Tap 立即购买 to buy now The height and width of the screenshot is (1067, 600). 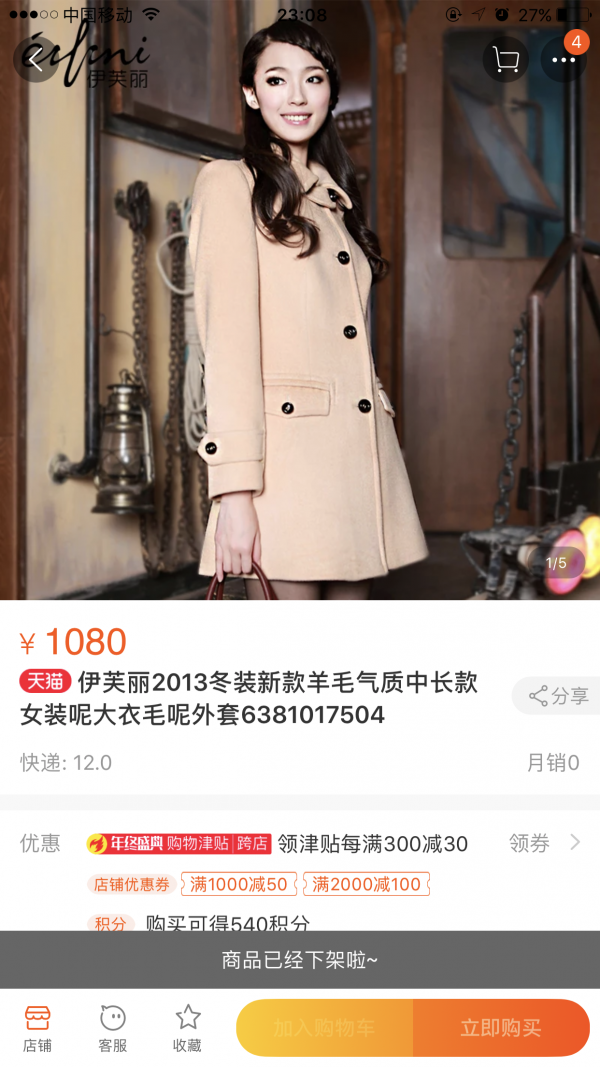click(501, 1028)
